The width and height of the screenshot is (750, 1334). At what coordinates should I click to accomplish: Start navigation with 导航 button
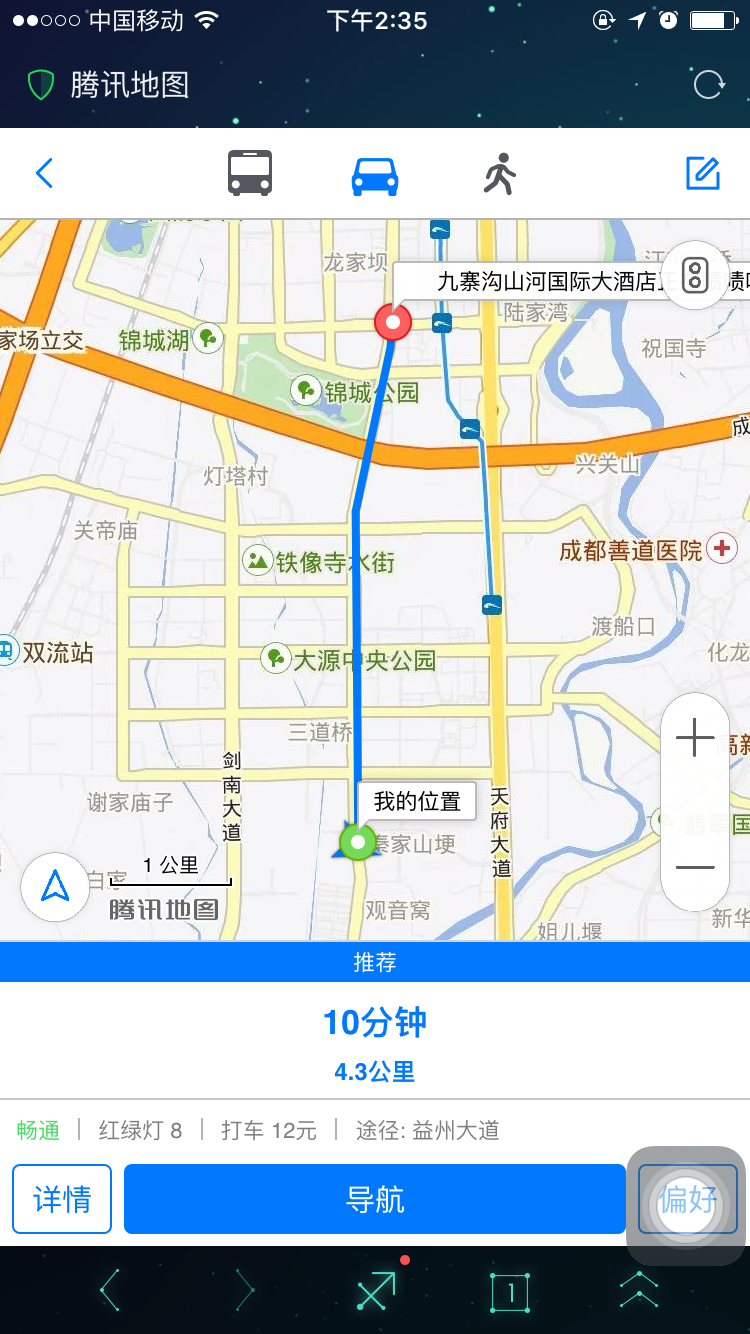click(375, 1199)
